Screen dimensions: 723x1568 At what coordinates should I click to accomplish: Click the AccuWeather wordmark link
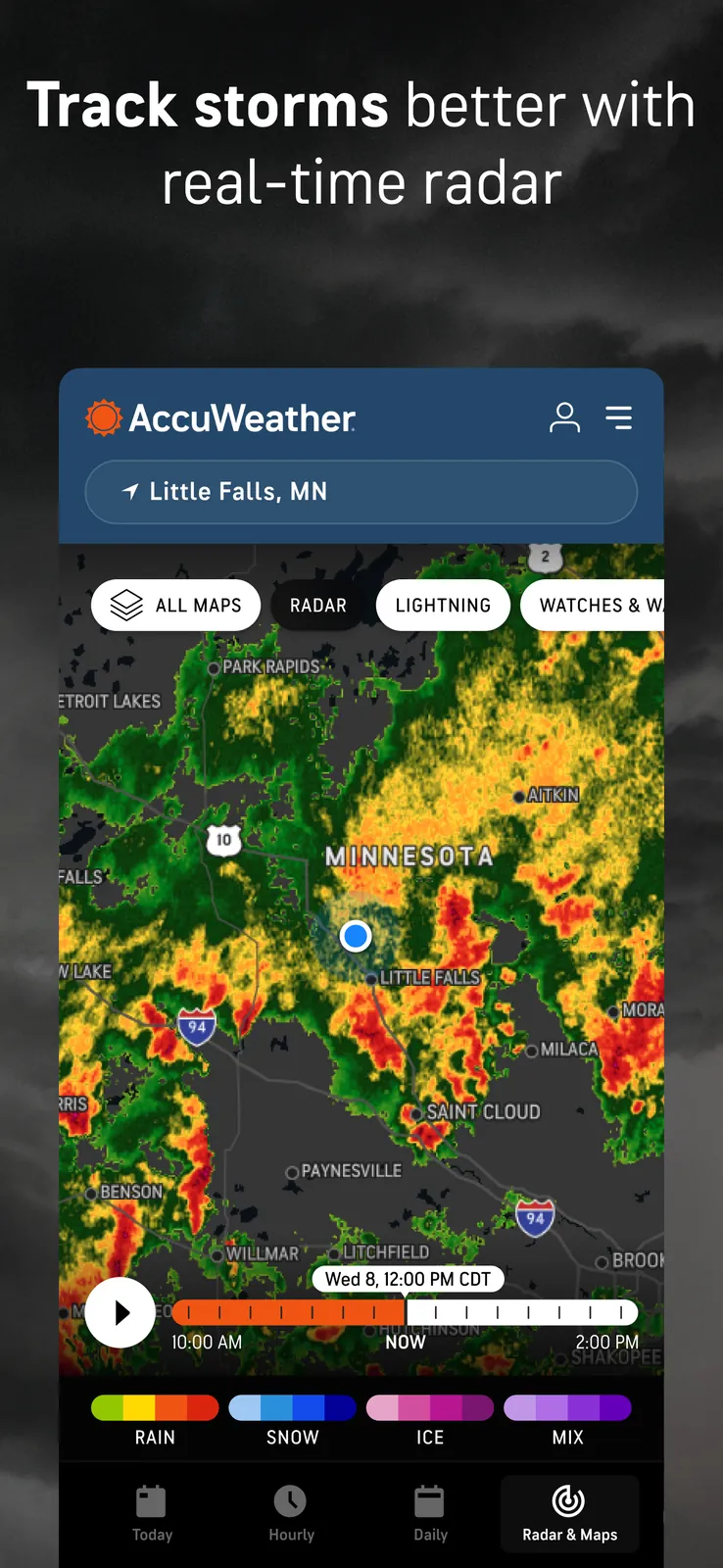pos(239,417)
